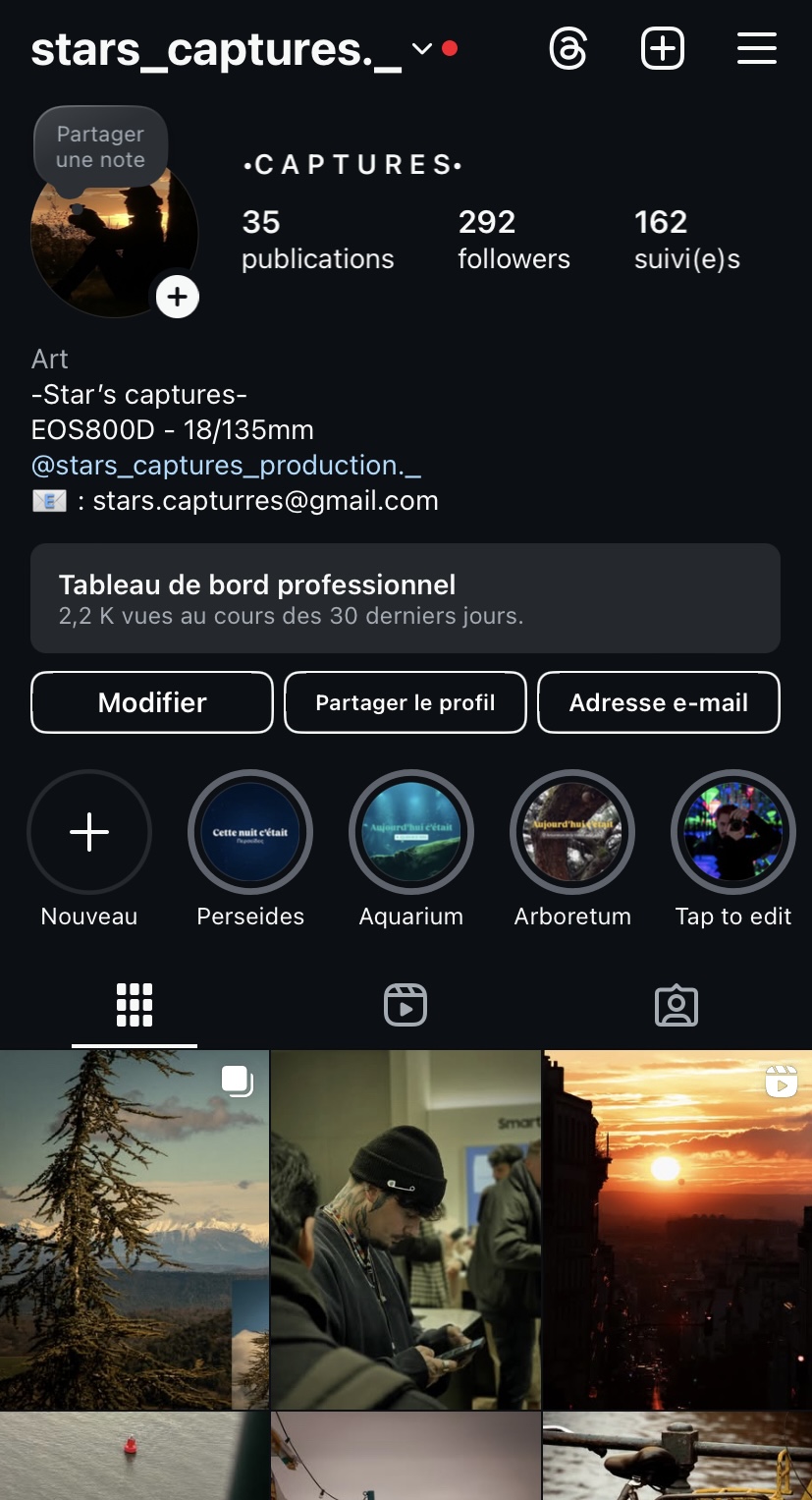Open the Perseides highlight
812x1500 pixels.
coord(249,831)
